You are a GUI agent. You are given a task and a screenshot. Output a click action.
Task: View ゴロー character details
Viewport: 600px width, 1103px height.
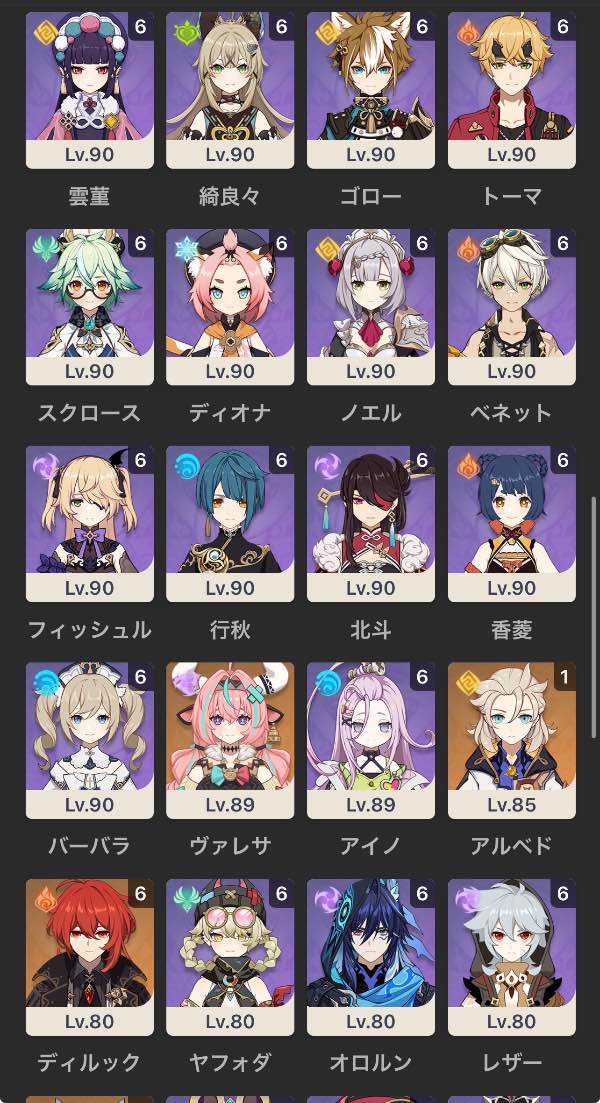[x=371, y=90]
